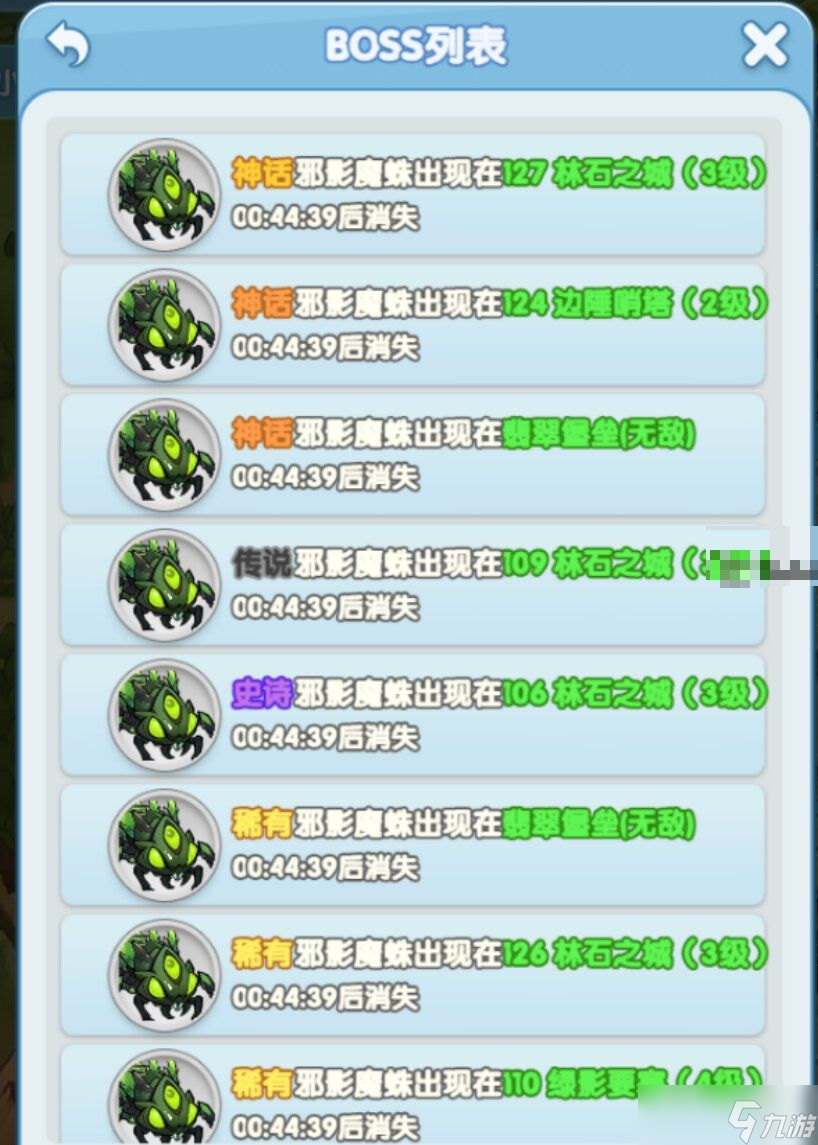Screen dimensions: 818x1145
Task: Open 稀有 boss at 126 林石之城
Action: (412, 974)
